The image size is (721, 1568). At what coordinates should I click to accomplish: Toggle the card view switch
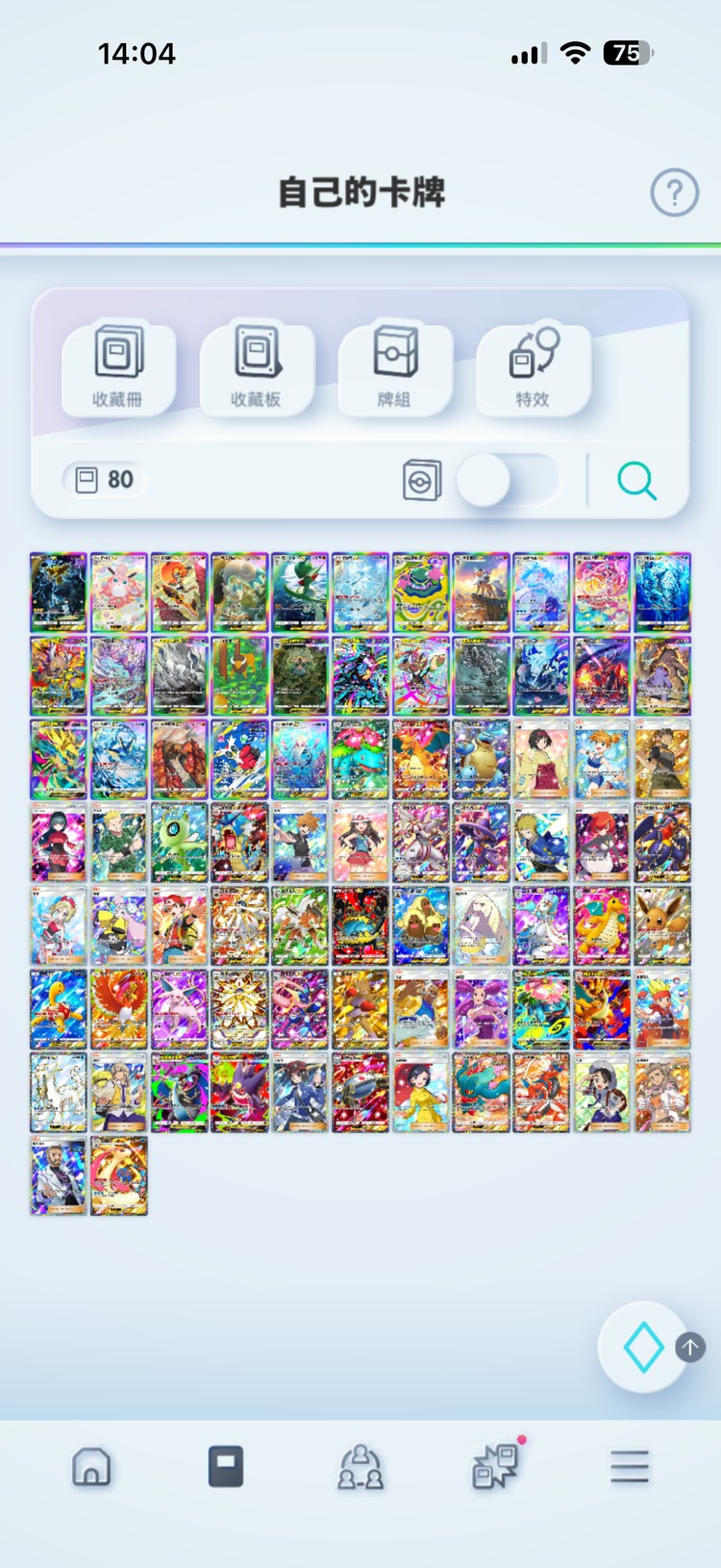pyautogui.click(x=508, y=480)
